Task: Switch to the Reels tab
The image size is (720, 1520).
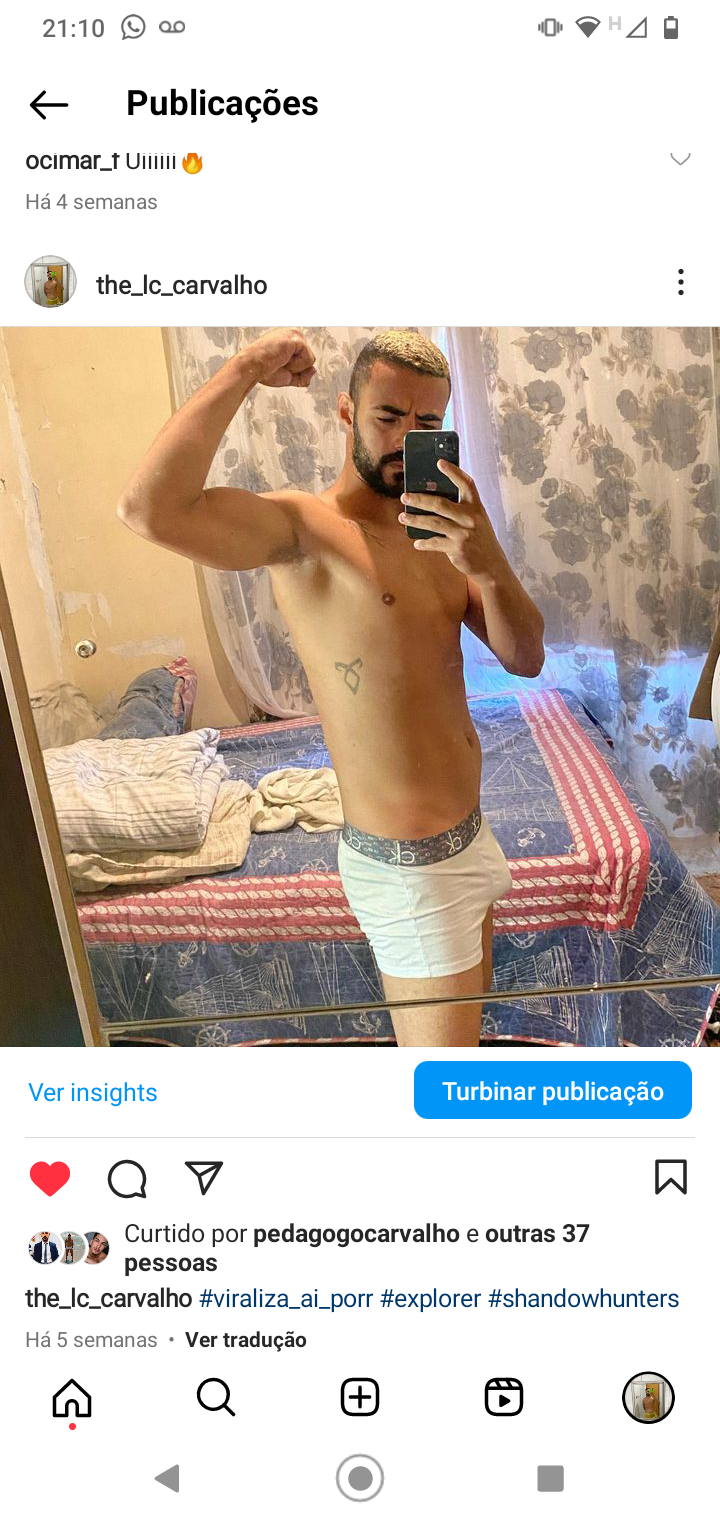Action: [504, 1397]
